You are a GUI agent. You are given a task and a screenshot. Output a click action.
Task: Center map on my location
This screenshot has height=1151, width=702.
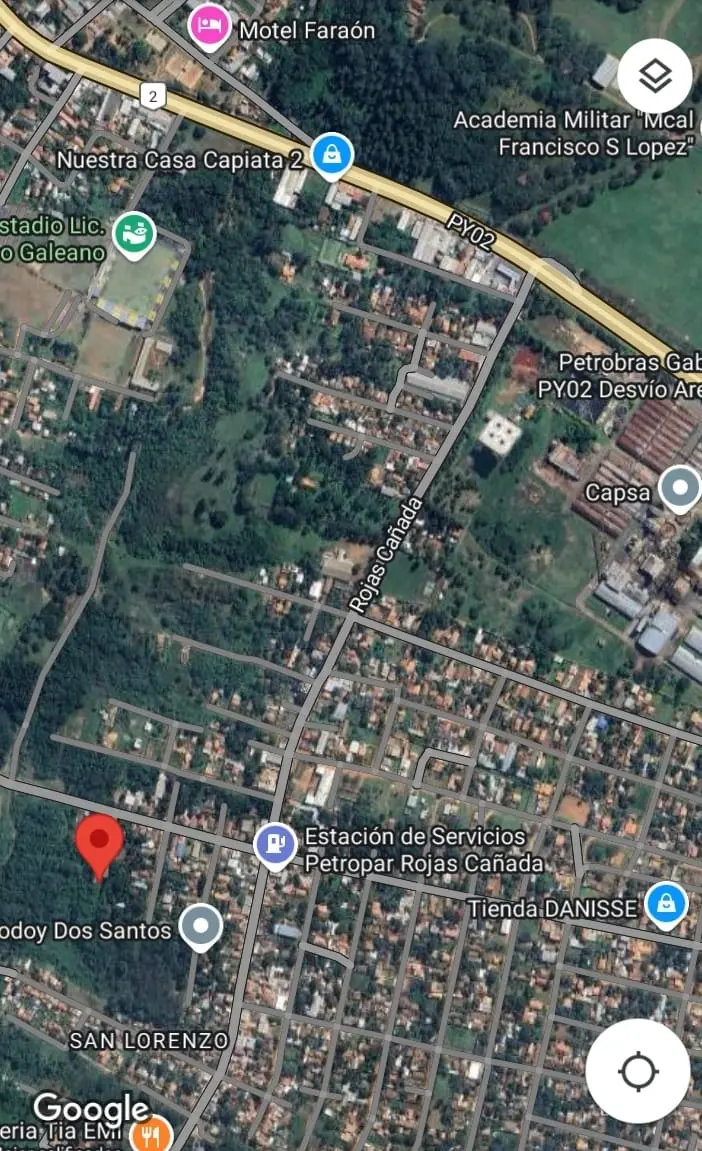click(x=638, y=1071)
